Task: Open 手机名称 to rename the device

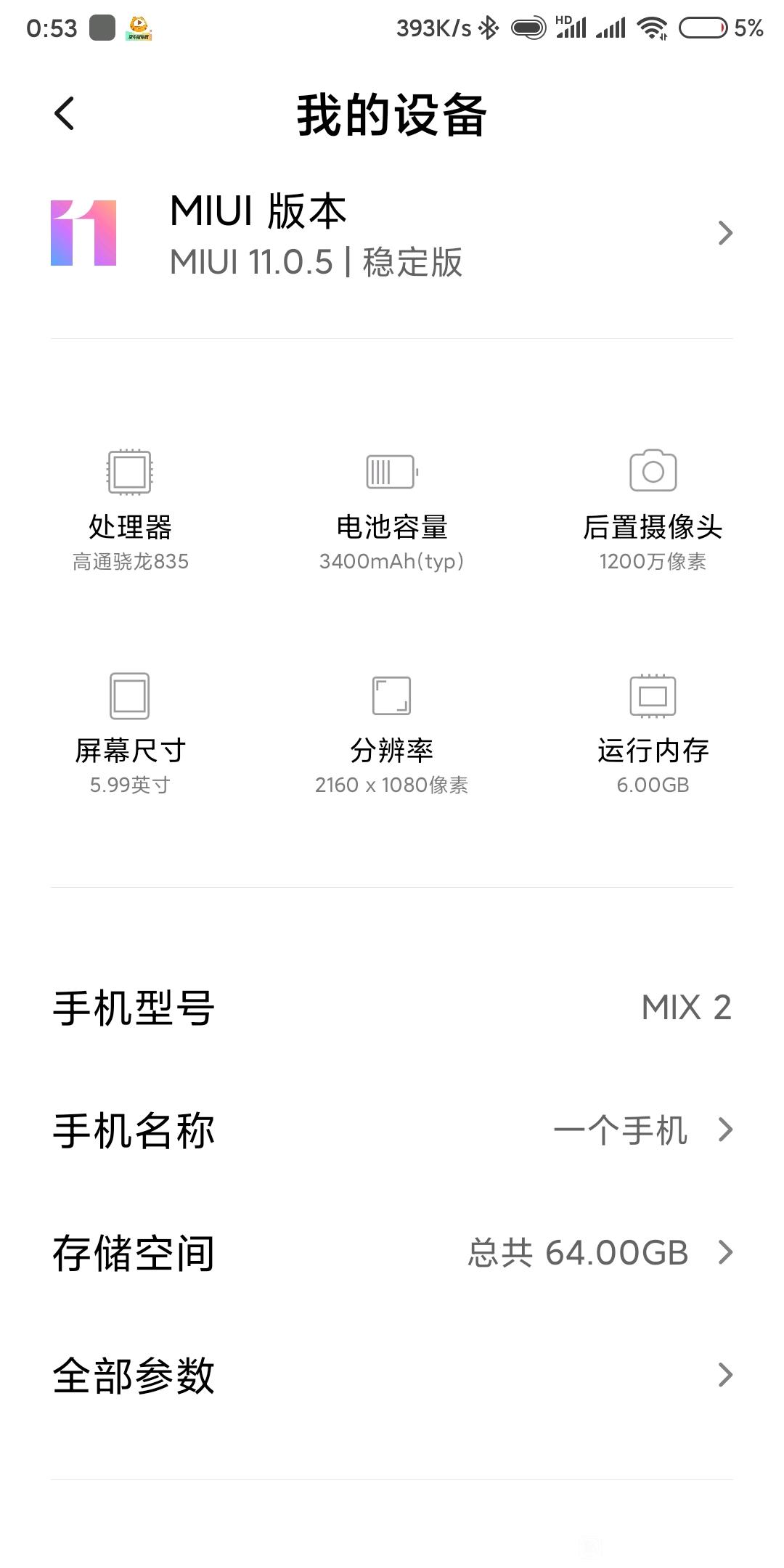Action: (392, 1130)
